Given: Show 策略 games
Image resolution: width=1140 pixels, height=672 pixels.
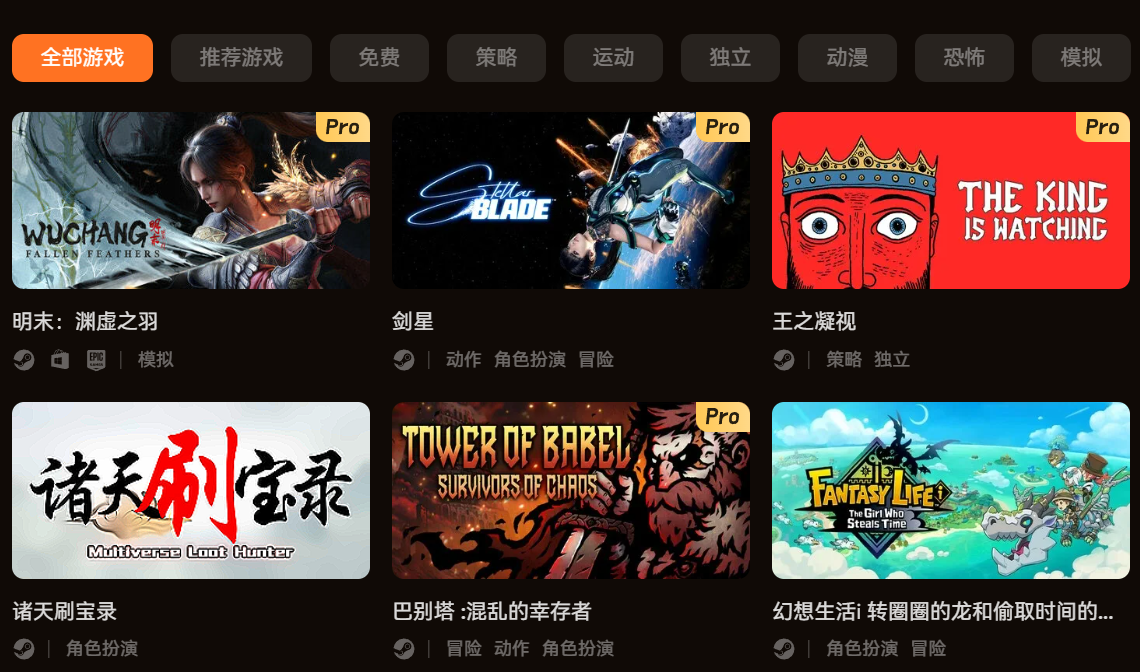Looking at the screenshot, I should pos(496,58).
